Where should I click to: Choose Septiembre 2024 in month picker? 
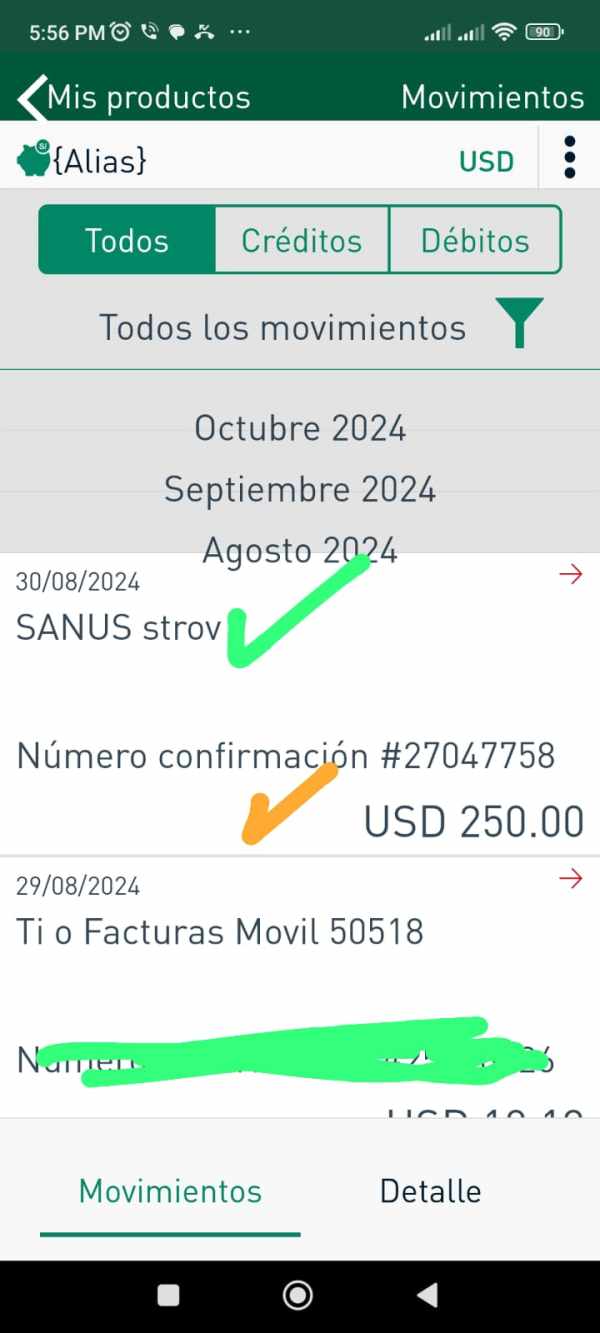(x=300, y=490)
